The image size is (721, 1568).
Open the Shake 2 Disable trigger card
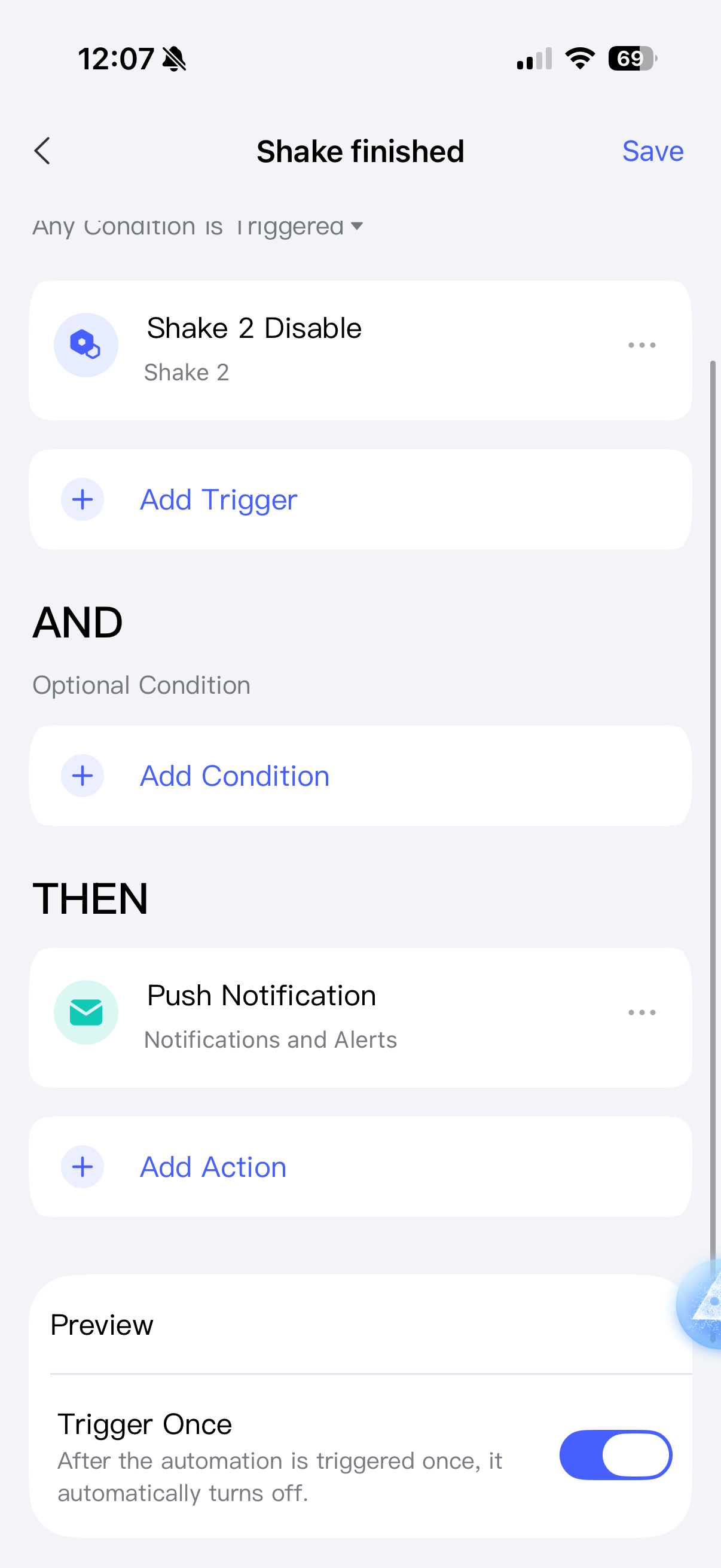[304, 349]
